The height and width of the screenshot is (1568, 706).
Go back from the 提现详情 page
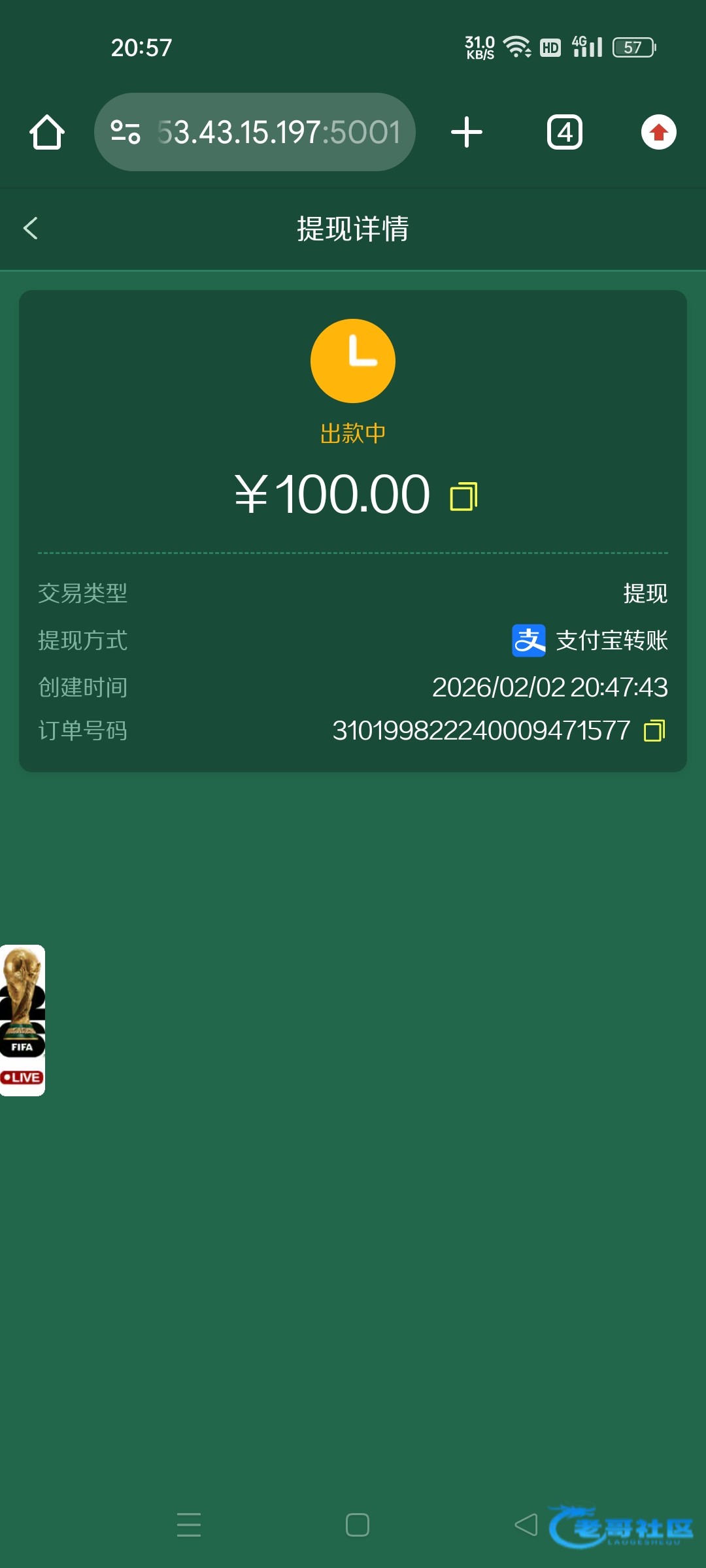coord(31,228)
